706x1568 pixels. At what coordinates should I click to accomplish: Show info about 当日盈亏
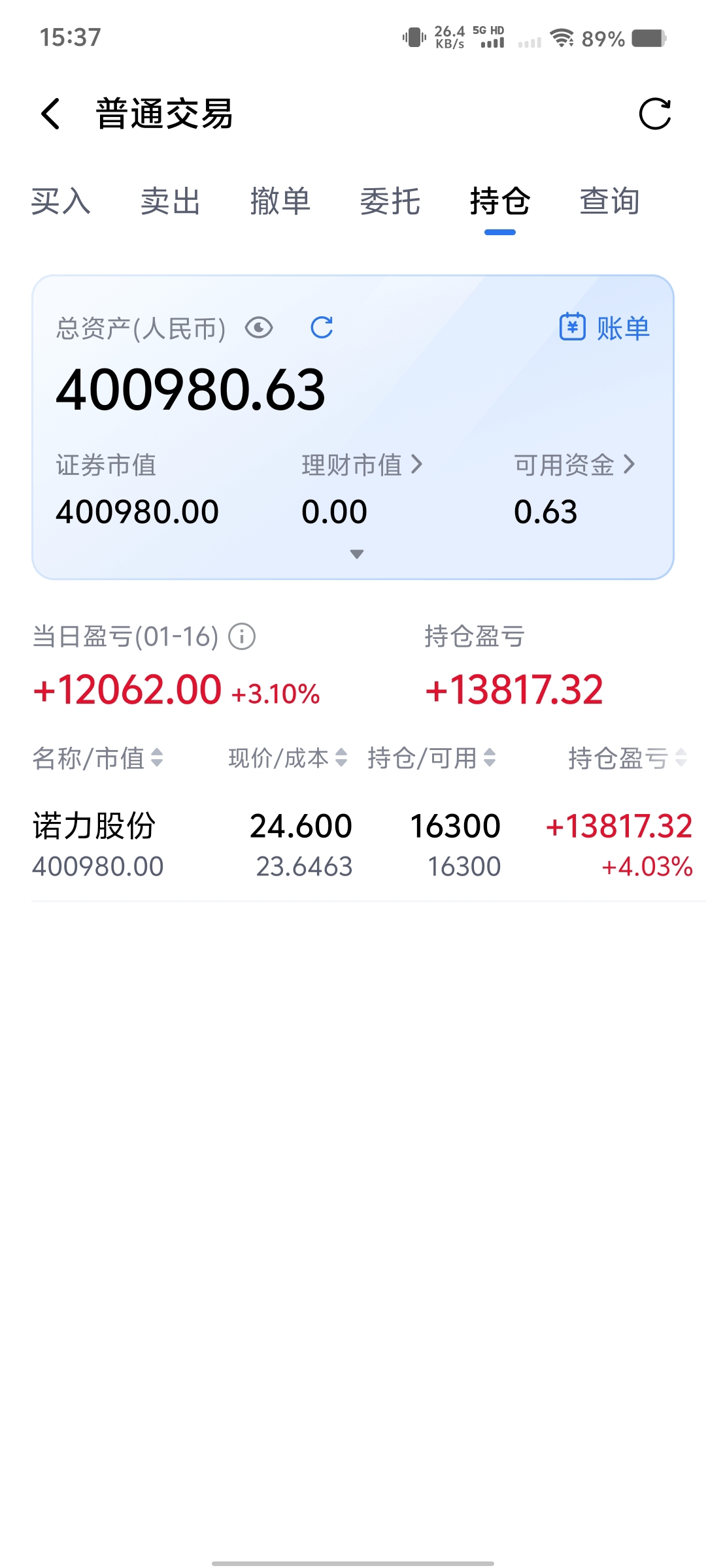coord(242,636)
